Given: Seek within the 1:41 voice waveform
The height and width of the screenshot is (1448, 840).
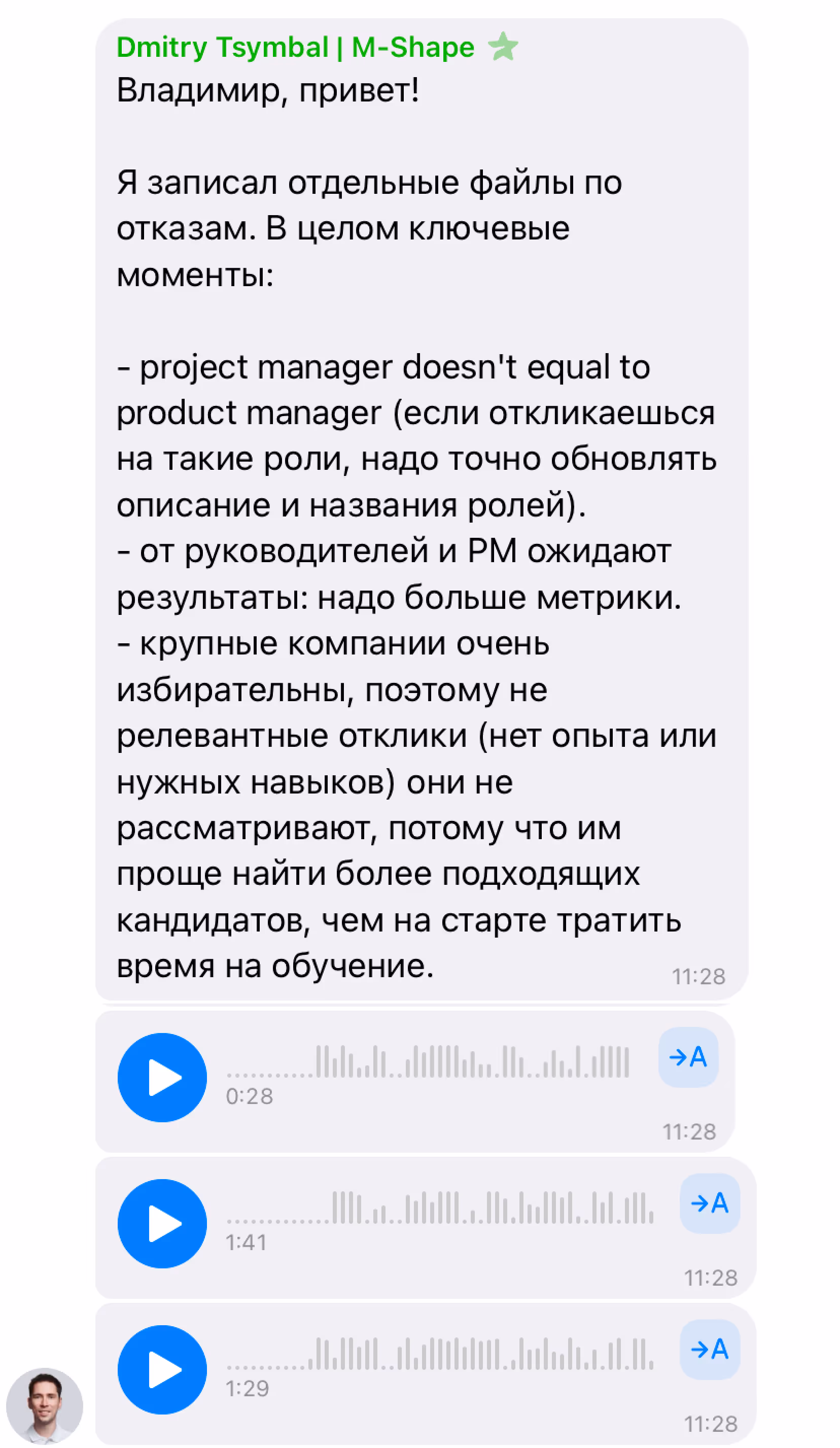Looking at the screenshot, I should [440, 1207].
